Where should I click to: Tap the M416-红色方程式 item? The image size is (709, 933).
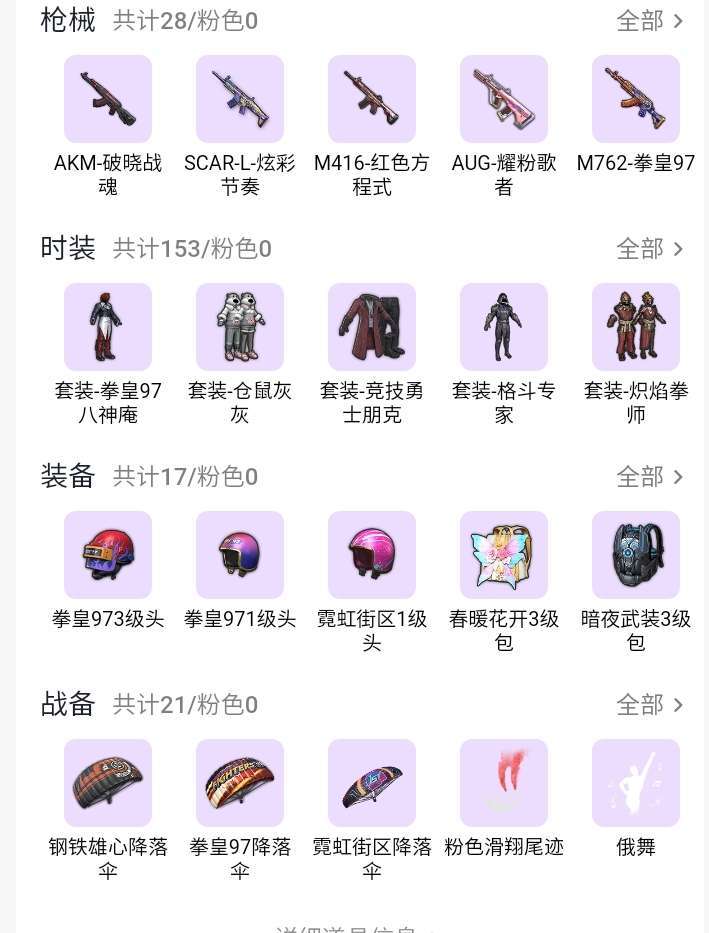[x=372, y=99]
